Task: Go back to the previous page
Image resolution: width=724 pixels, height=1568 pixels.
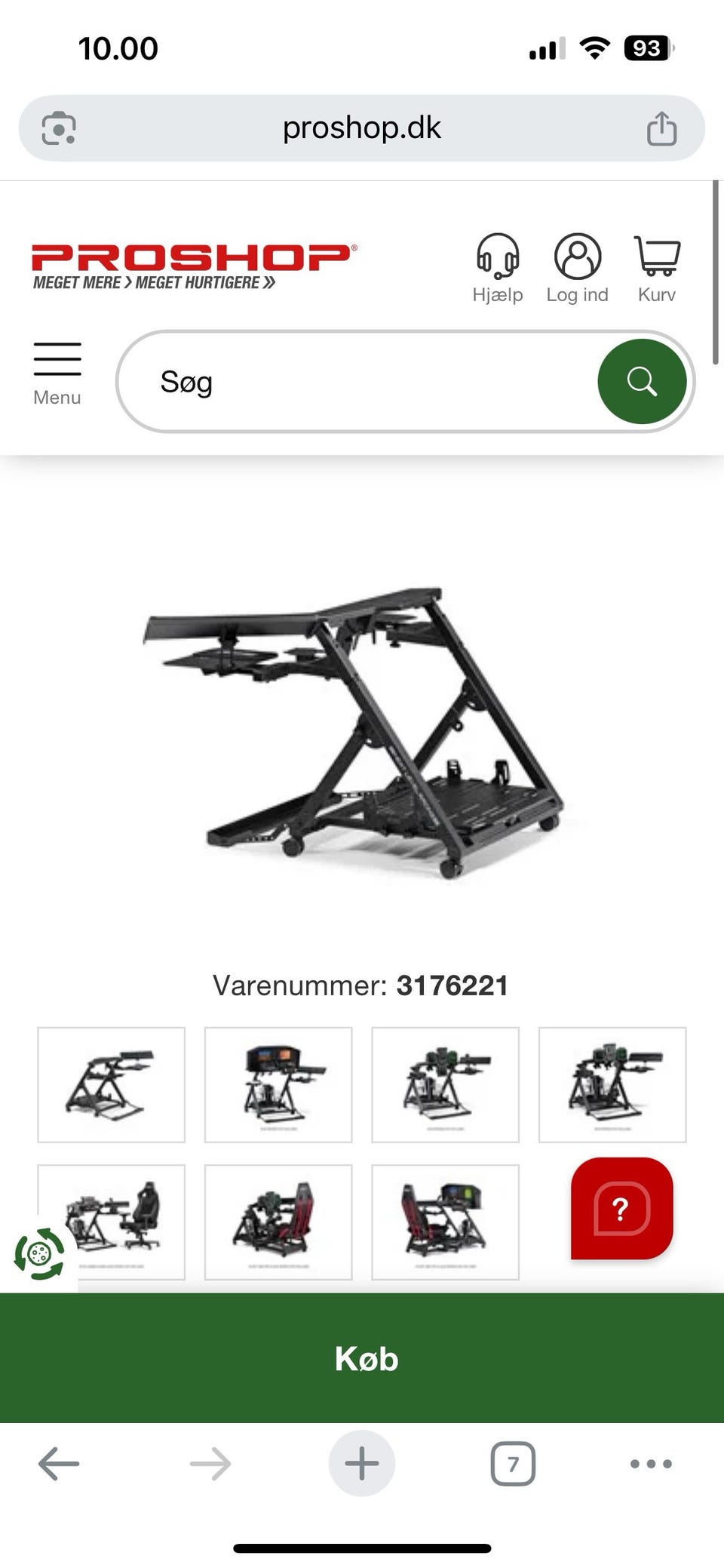Action: pyautogui.click(x=59, y=1464)
